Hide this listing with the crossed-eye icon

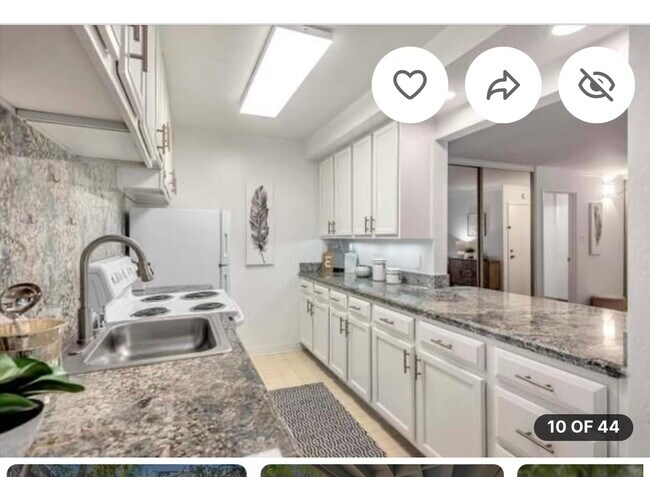tap(596, 85)
